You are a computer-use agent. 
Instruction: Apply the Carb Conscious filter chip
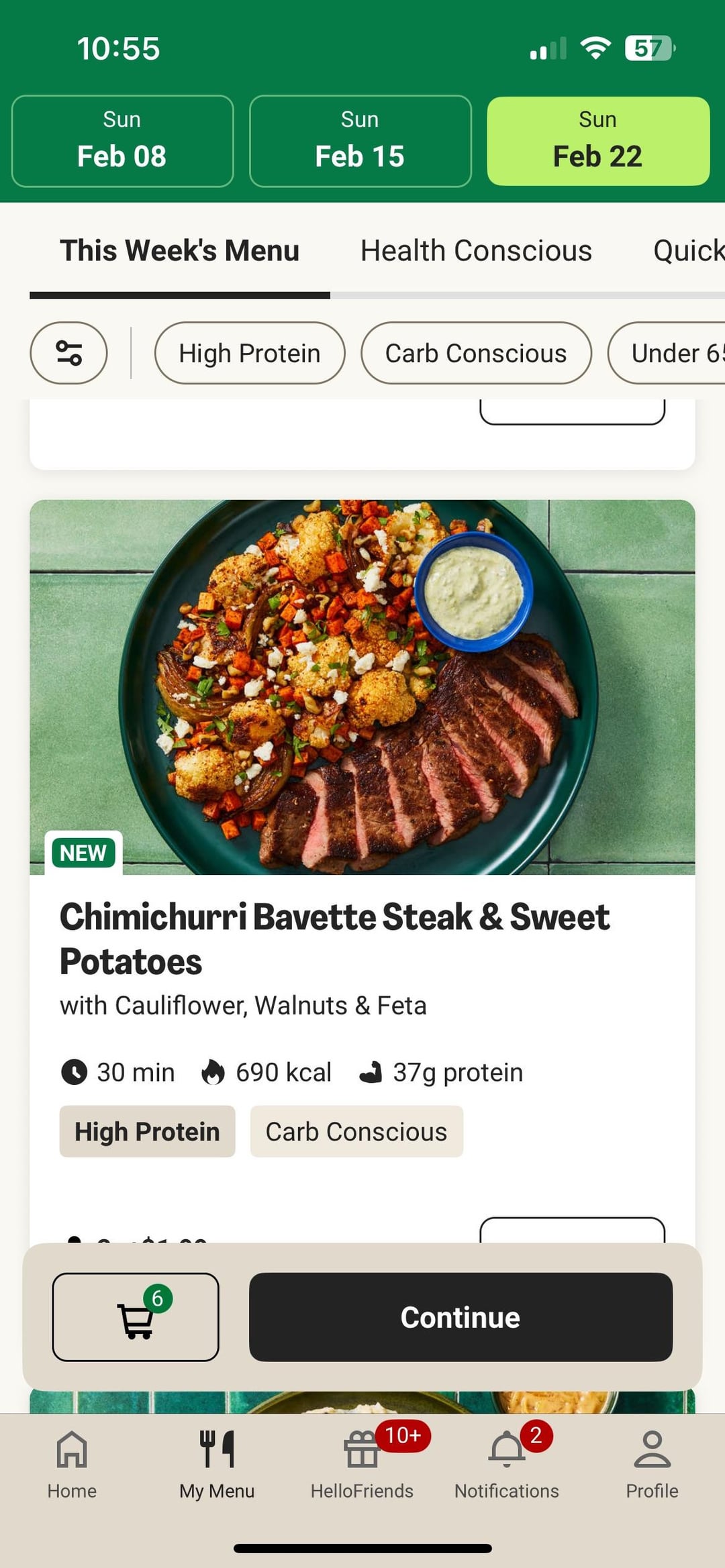[x=475, y=353]
